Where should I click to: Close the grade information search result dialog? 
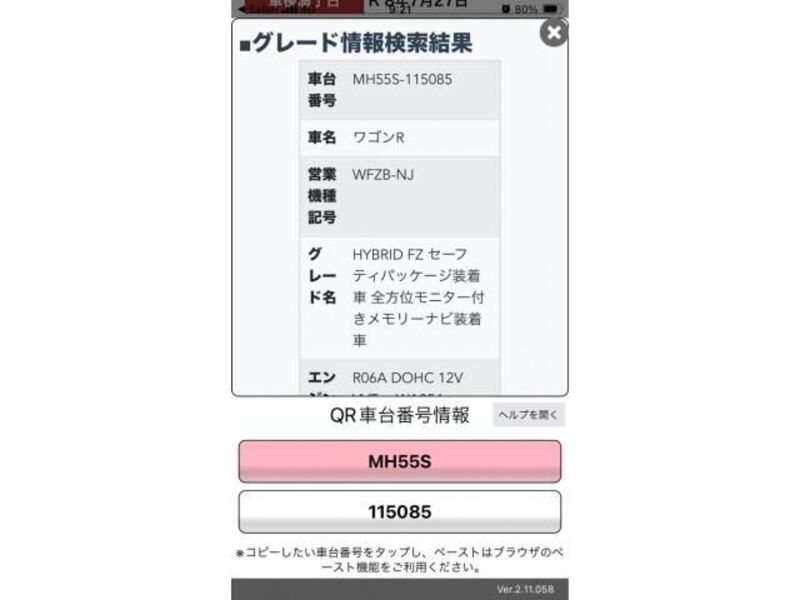tap(553, 33)
